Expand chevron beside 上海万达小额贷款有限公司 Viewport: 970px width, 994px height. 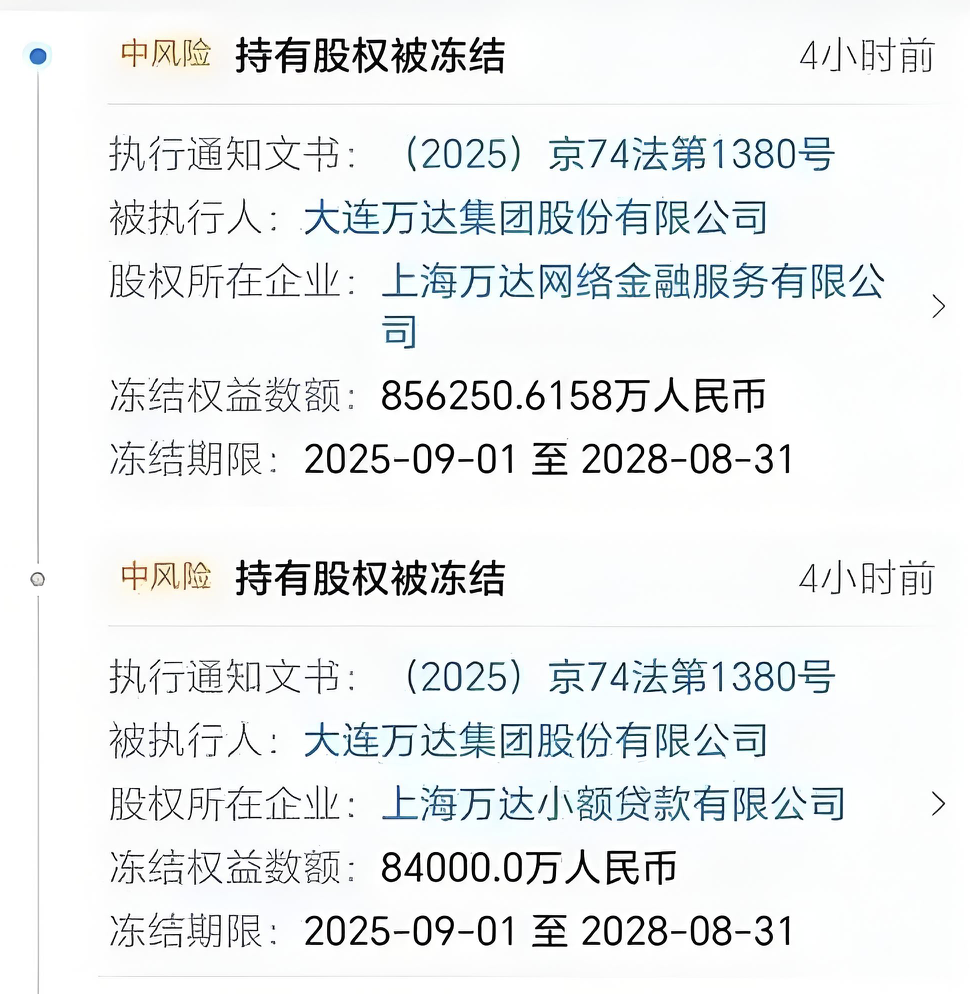(937, 803)
